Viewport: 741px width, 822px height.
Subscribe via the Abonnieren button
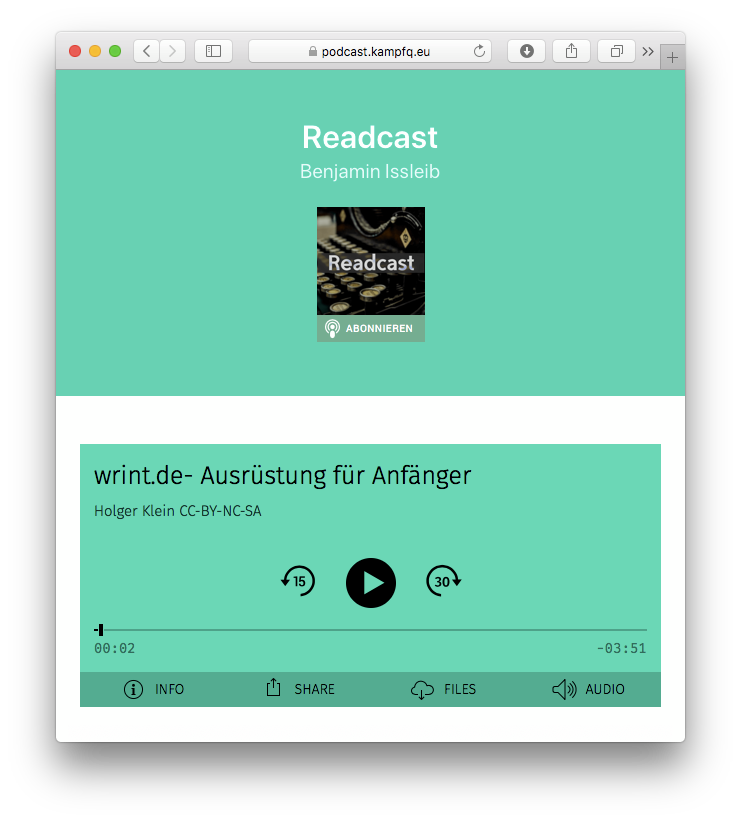[371, 328]
